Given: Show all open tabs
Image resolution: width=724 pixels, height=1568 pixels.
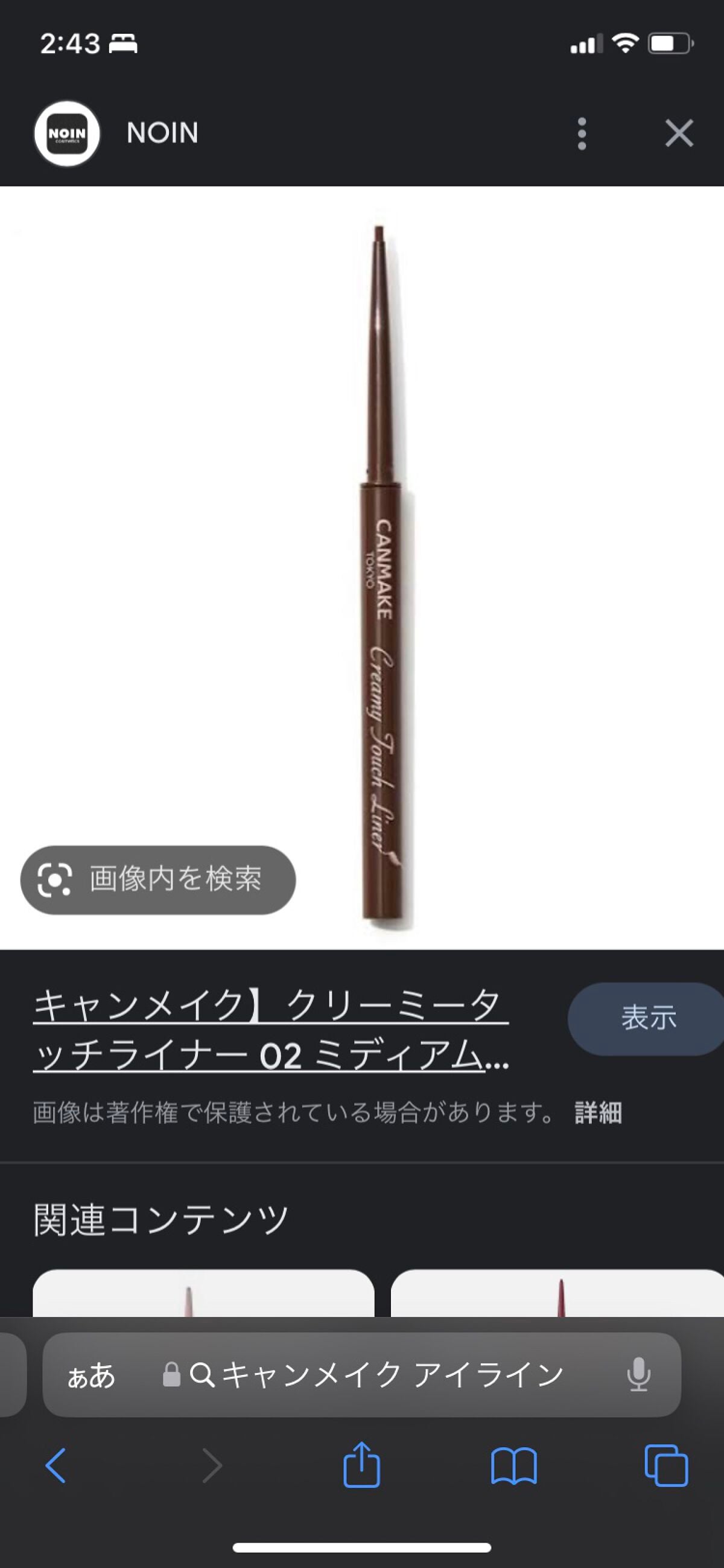Looking at the screenshot, I should (x=666, y=1466).
